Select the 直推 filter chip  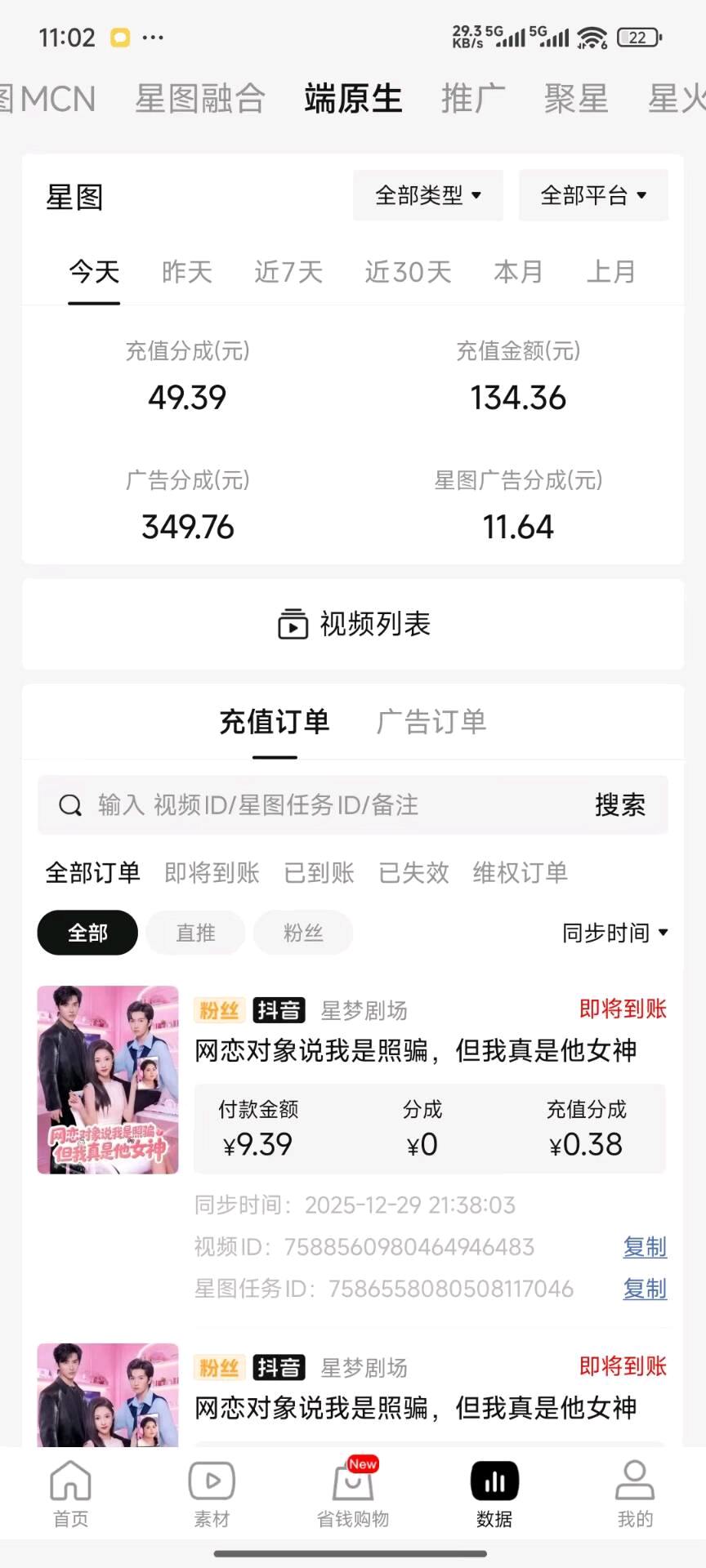pos(195,933)
